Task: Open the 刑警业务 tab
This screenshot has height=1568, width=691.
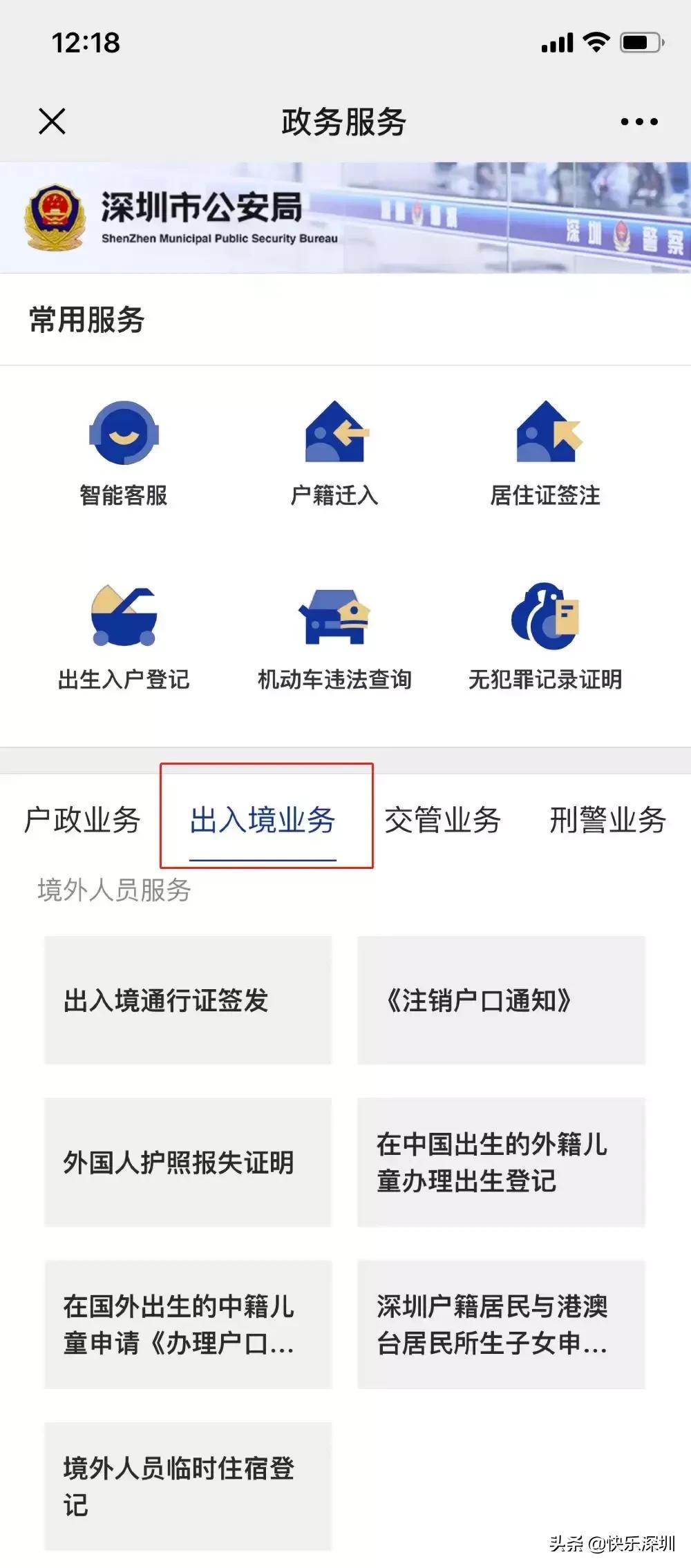Action: click(x=608, y=821)
